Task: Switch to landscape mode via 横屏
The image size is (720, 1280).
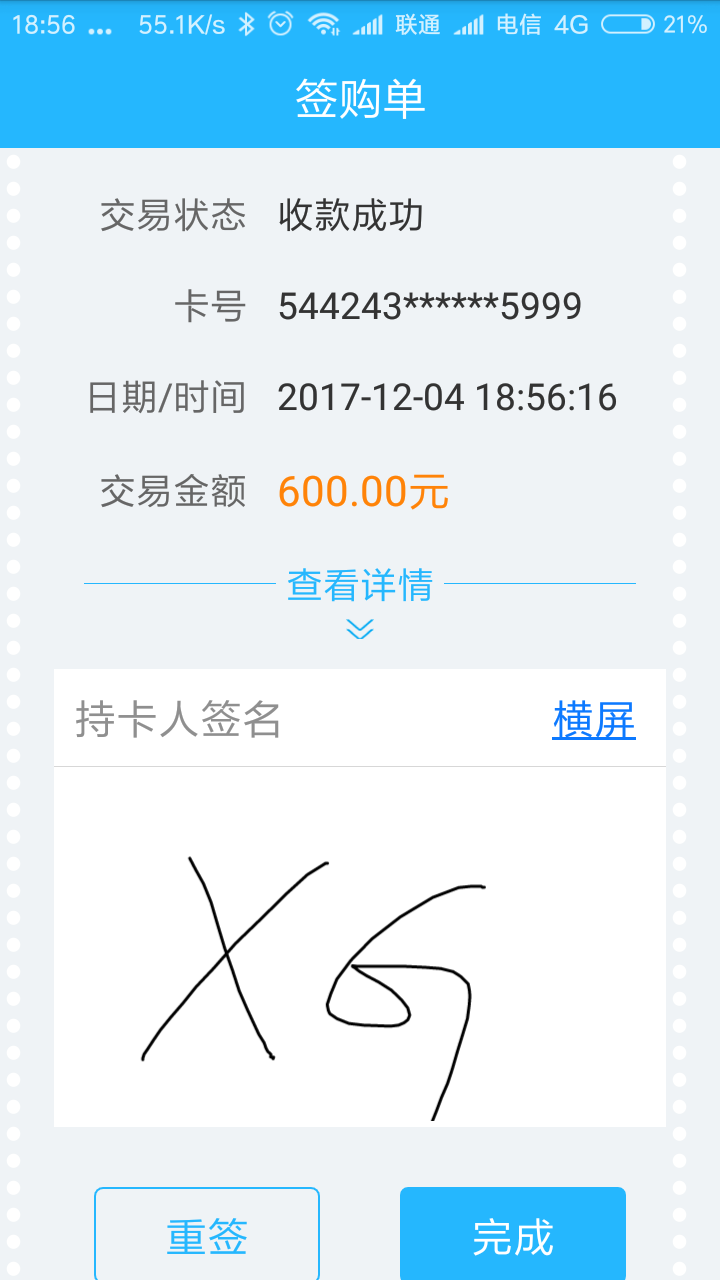Action: click(x=595, y=718)
